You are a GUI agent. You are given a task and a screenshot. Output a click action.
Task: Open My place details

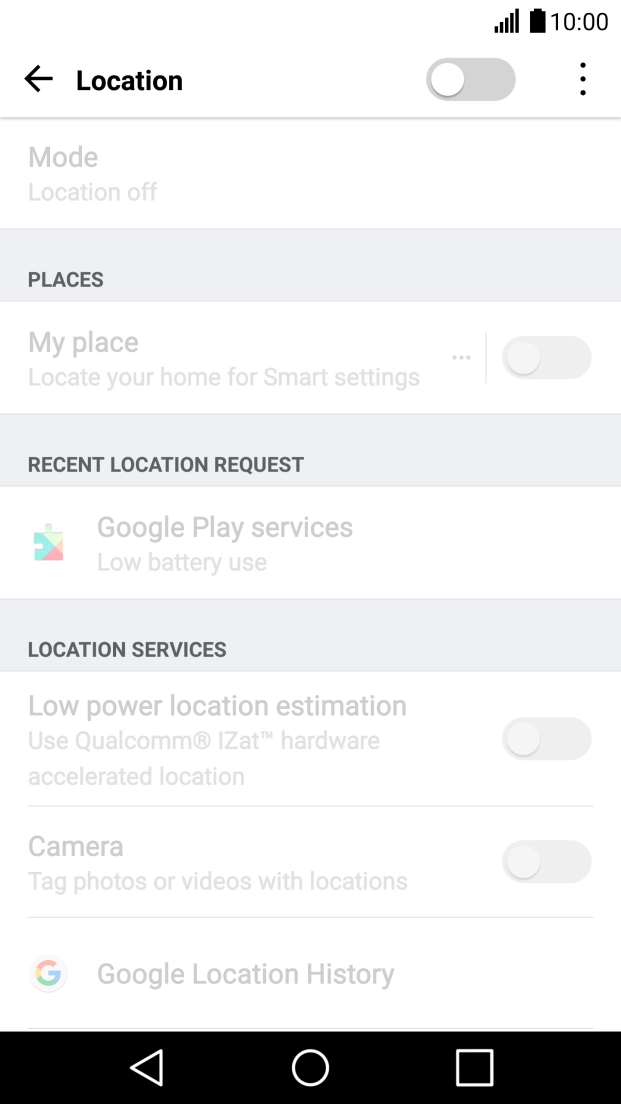(x=461, y=358)
